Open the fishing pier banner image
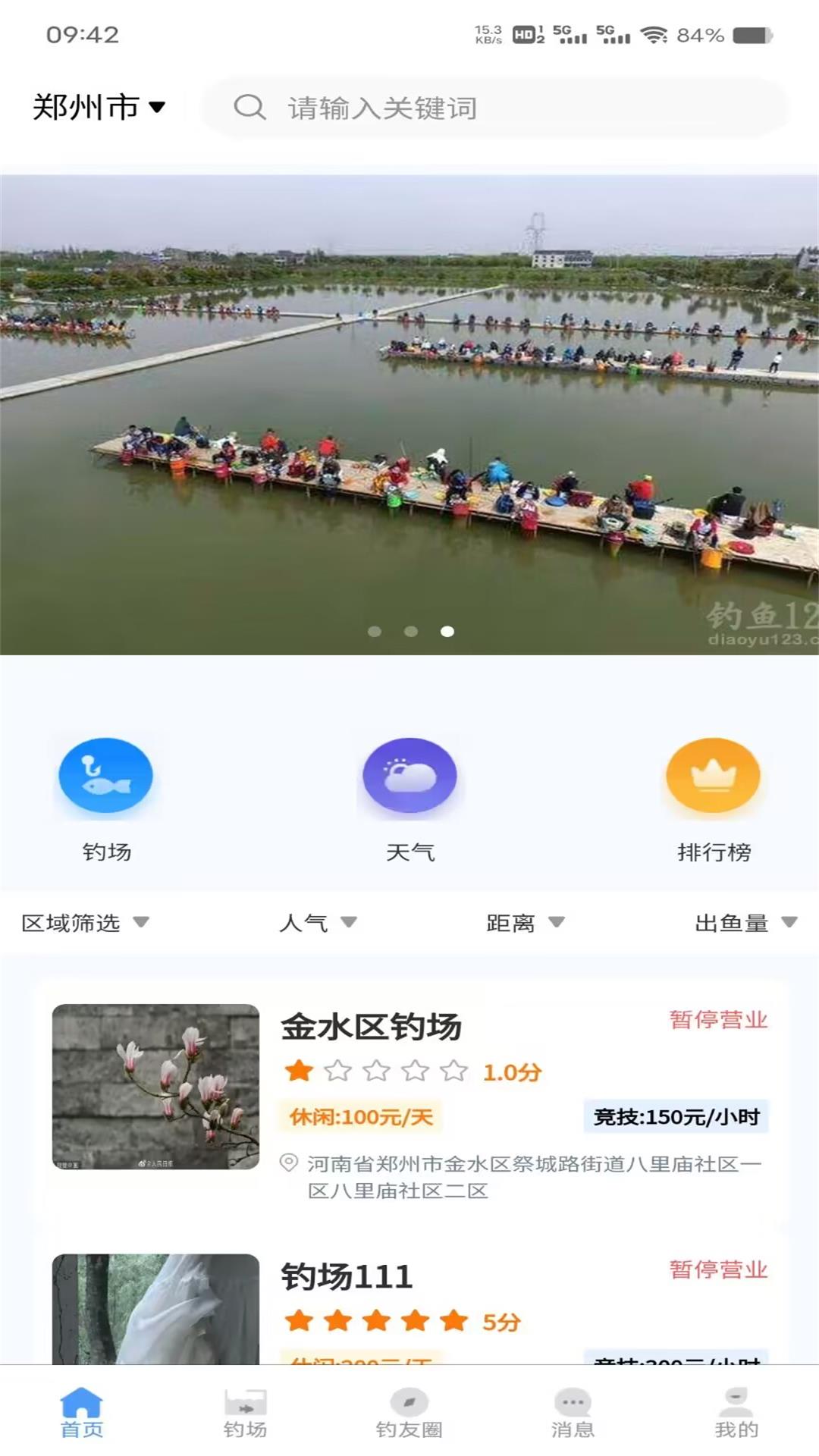 pos(409,414)
